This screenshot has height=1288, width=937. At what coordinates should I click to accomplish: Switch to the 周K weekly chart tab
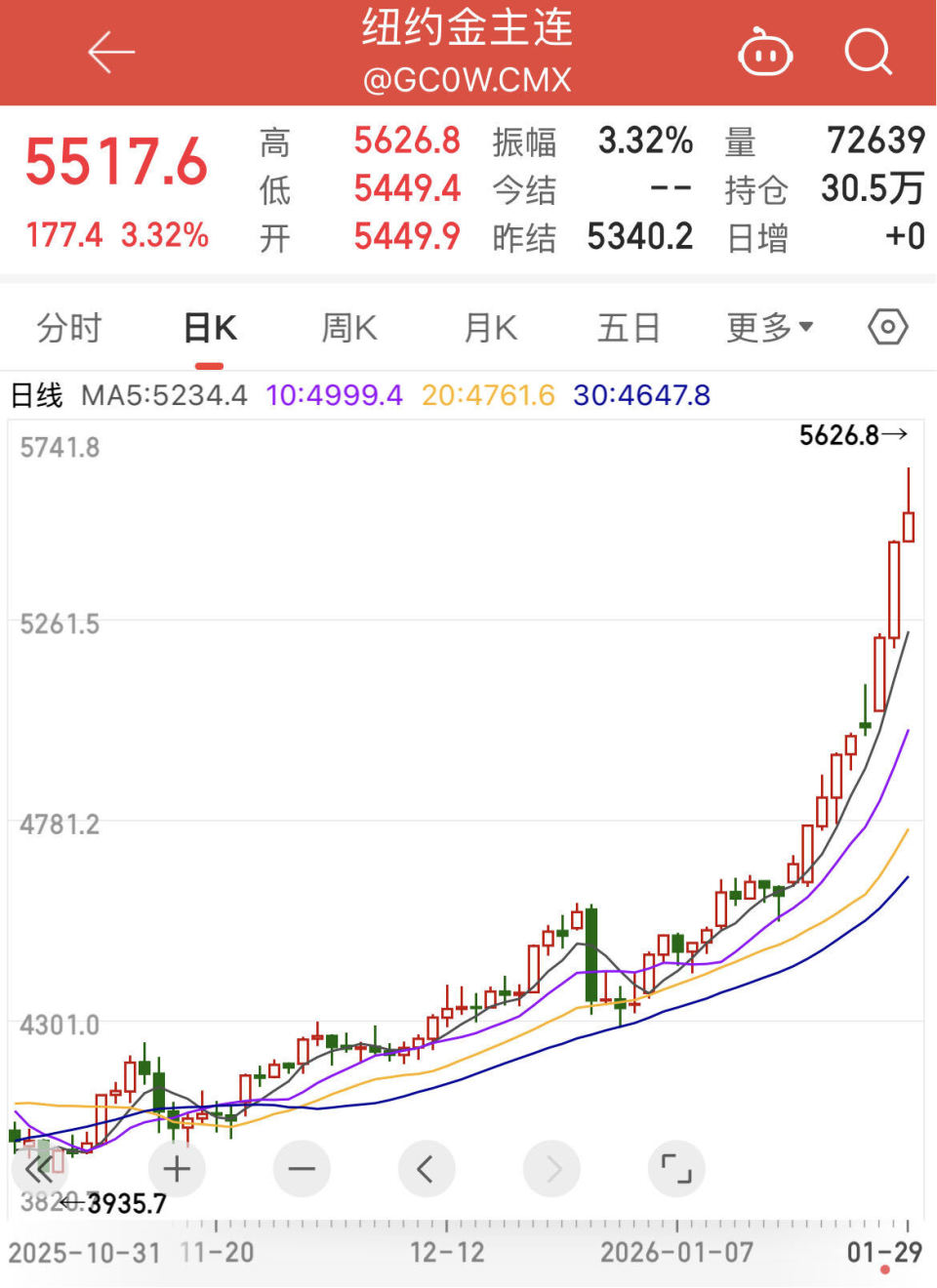point(348,328)
